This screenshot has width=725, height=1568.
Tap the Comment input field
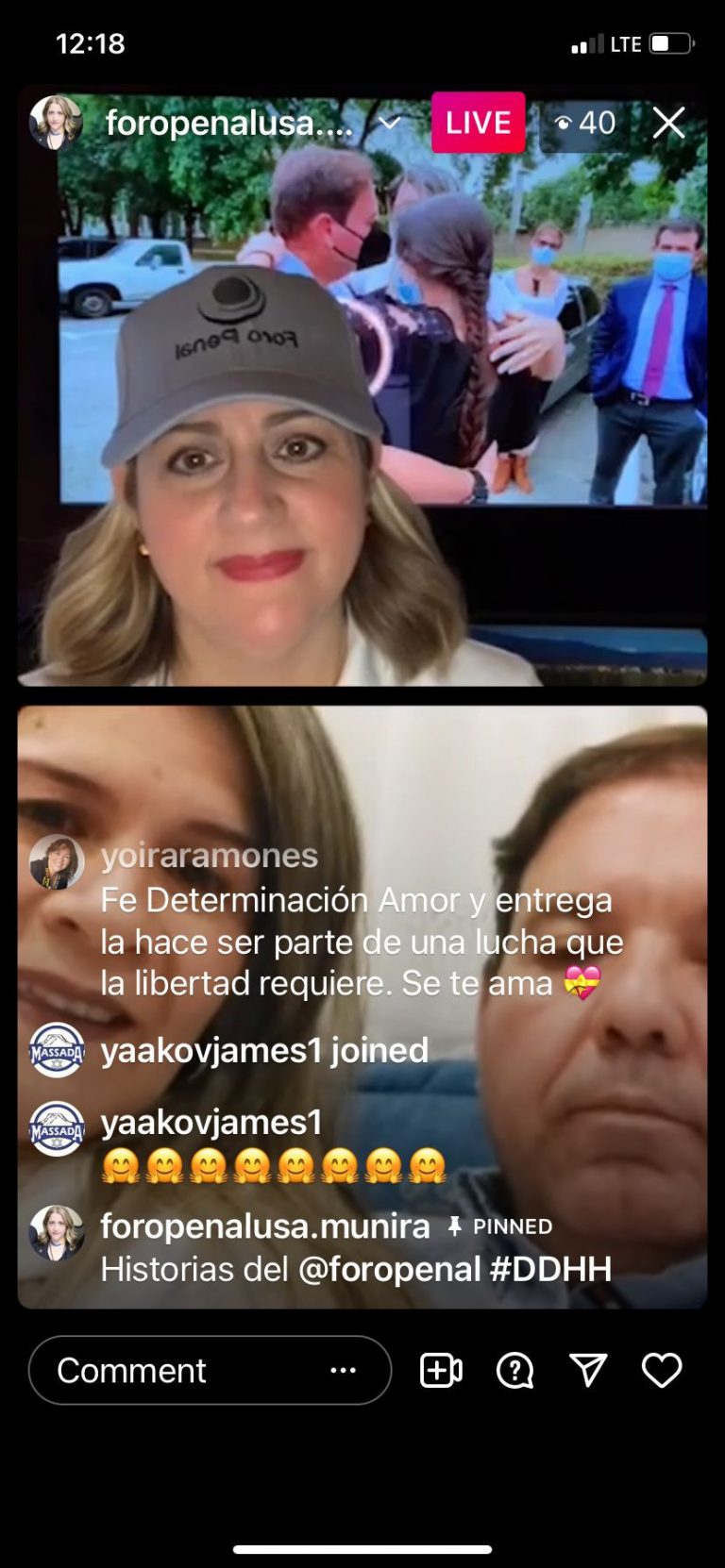[x=179, y=1370]
